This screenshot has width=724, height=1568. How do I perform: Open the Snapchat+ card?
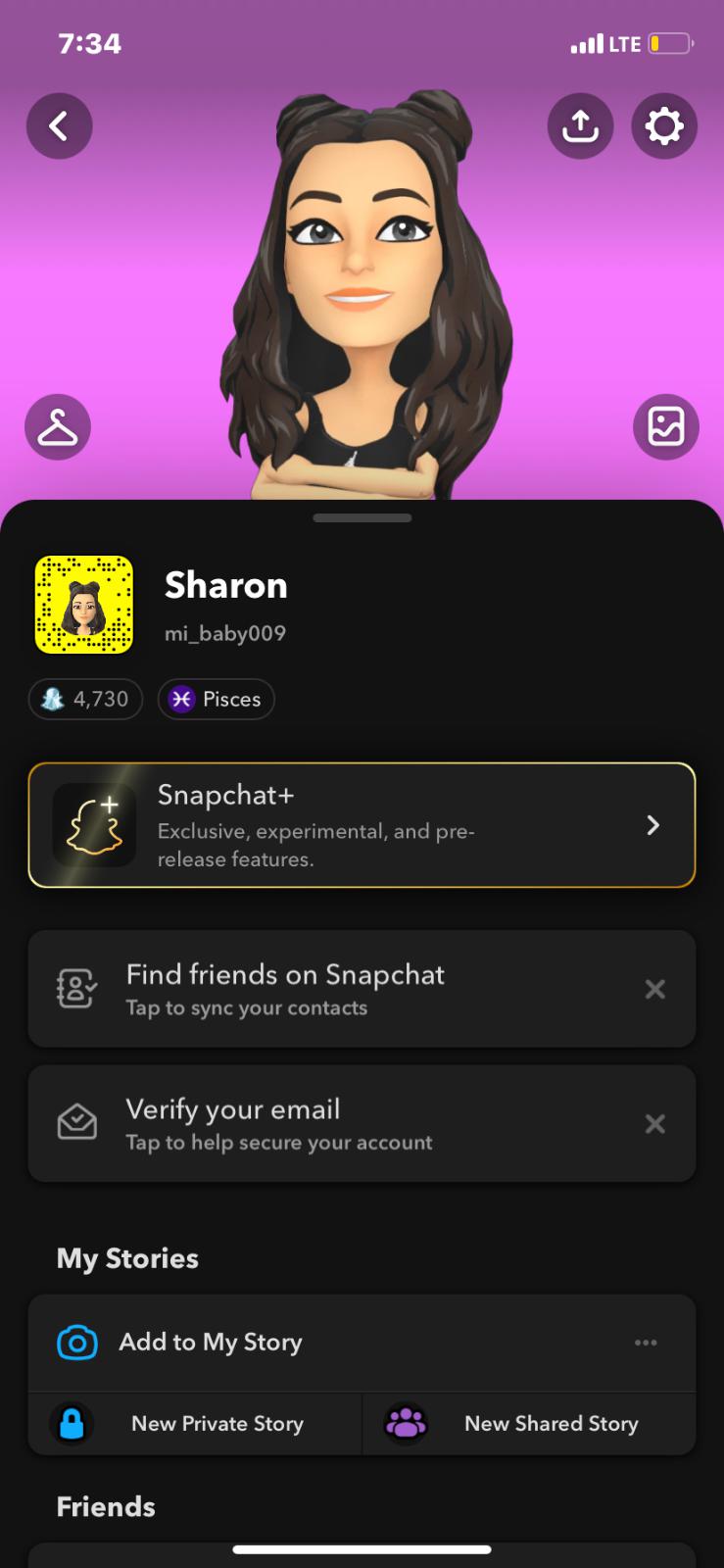click(x=362, y=825)
